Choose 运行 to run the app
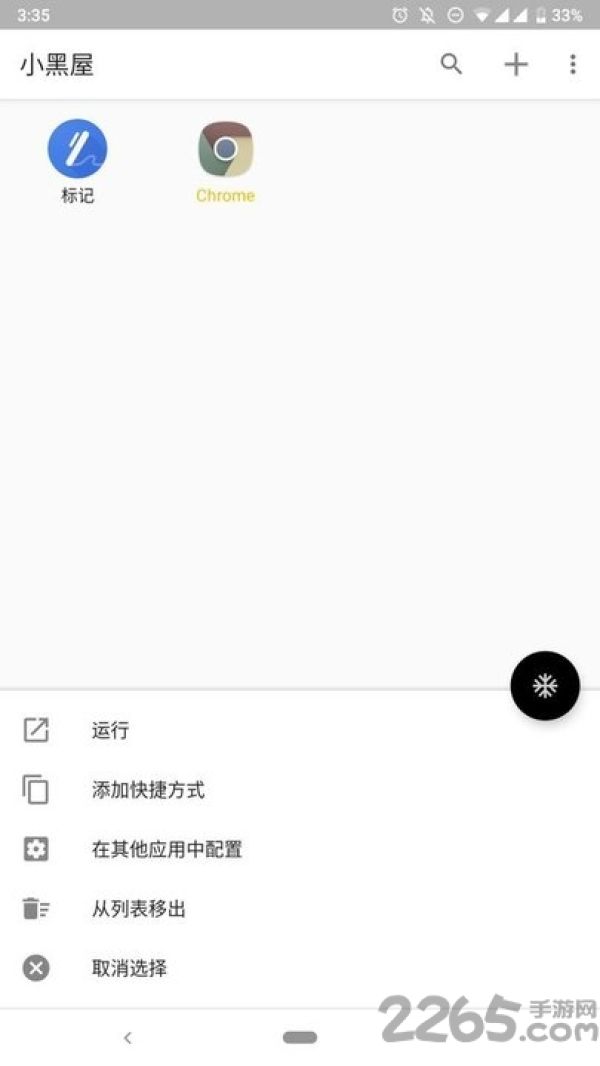 [300, 730]
